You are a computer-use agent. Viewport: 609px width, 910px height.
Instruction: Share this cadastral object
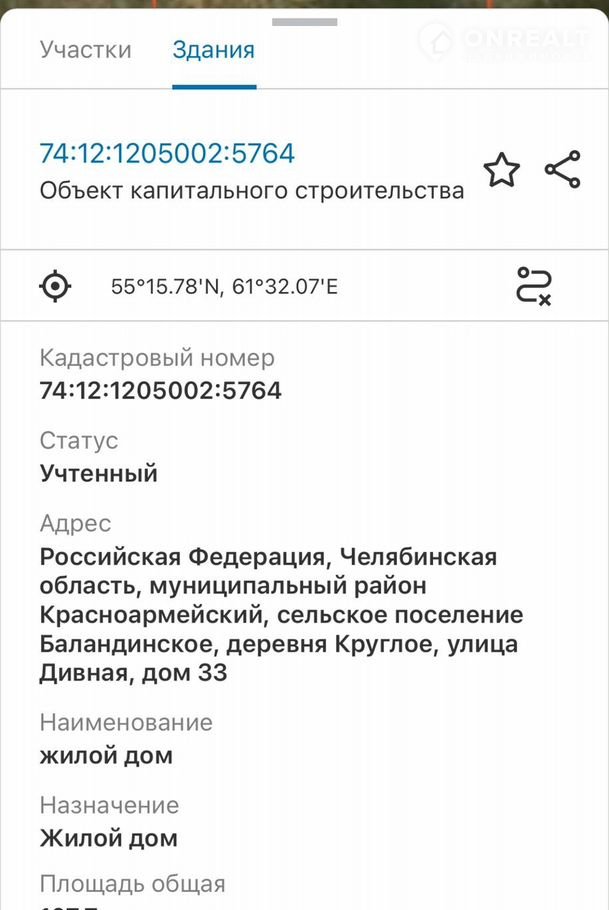(563, 170)
